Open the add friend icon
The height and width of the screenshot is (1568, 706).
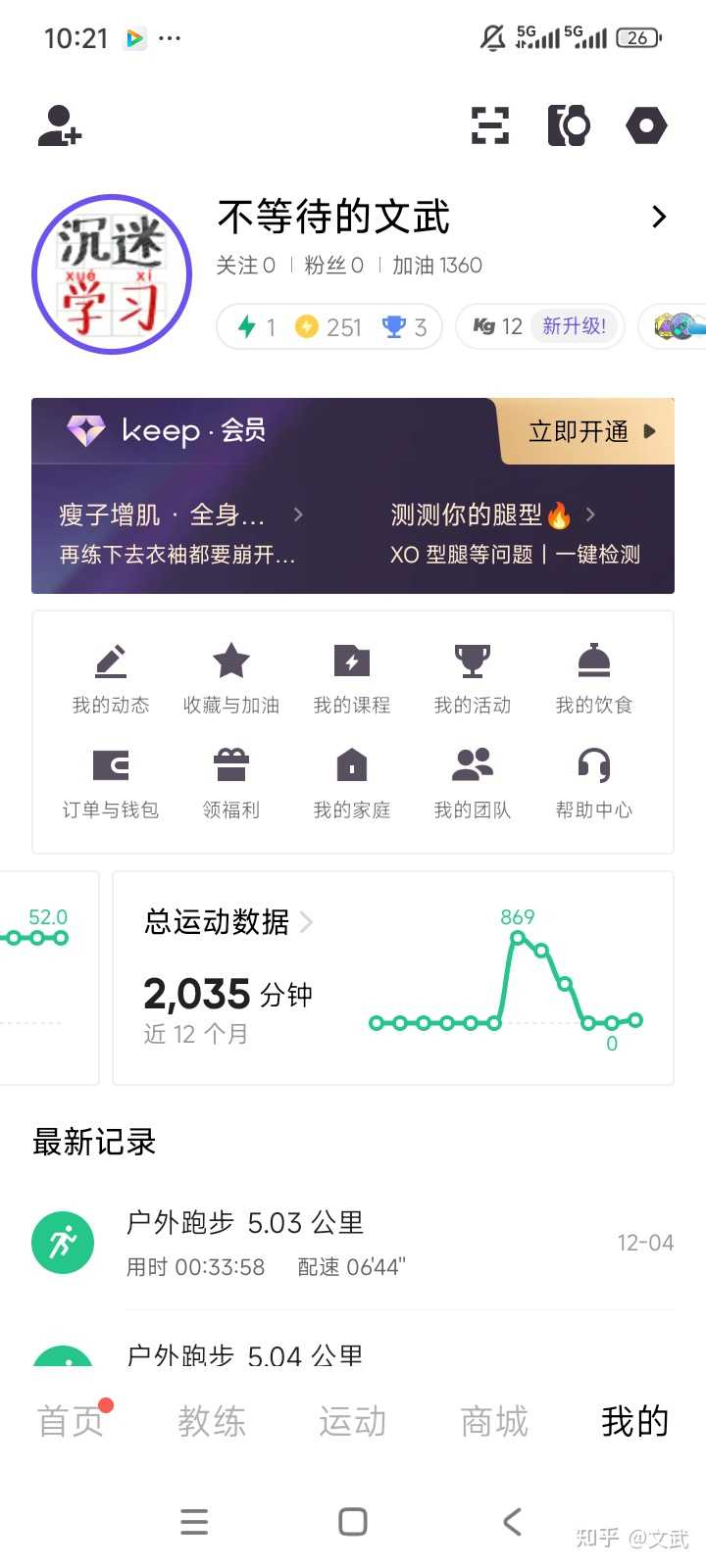(x=59, y=125)
